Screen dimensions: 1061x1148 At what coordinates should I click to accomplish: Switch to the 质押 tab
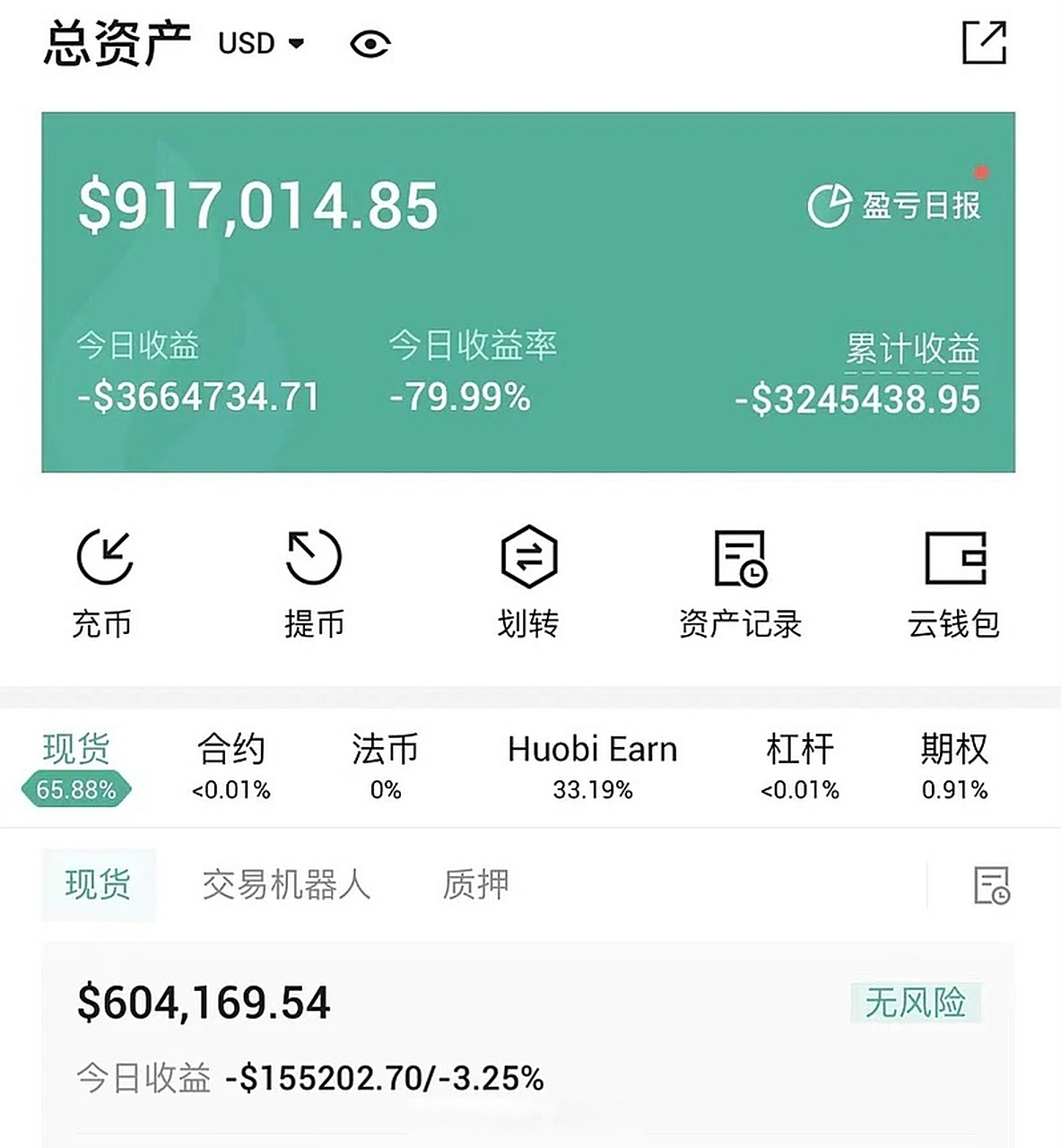[x=474, y=884]
